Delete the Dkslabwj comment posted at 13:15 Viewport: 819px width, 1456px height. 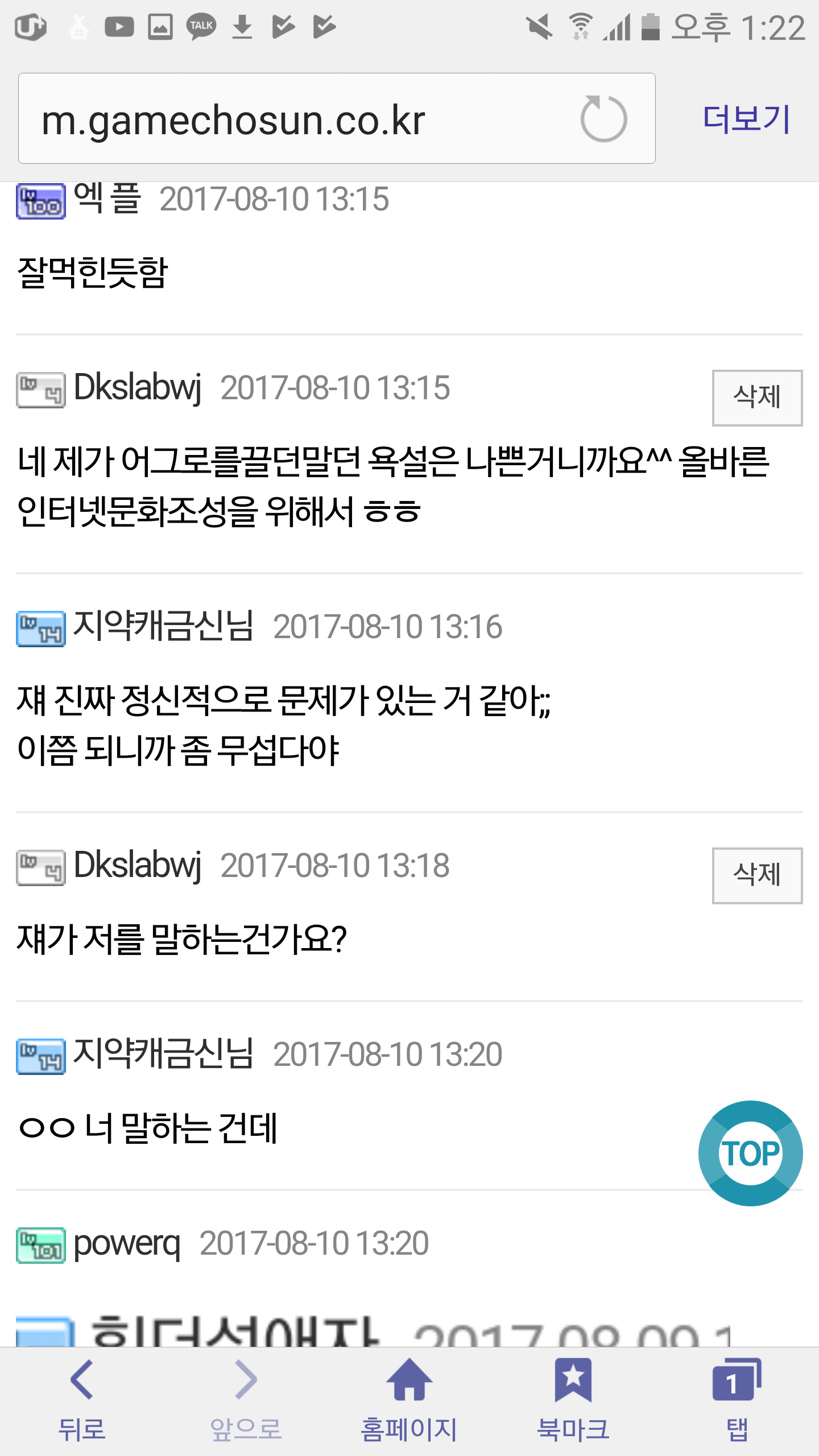[757, 398]
